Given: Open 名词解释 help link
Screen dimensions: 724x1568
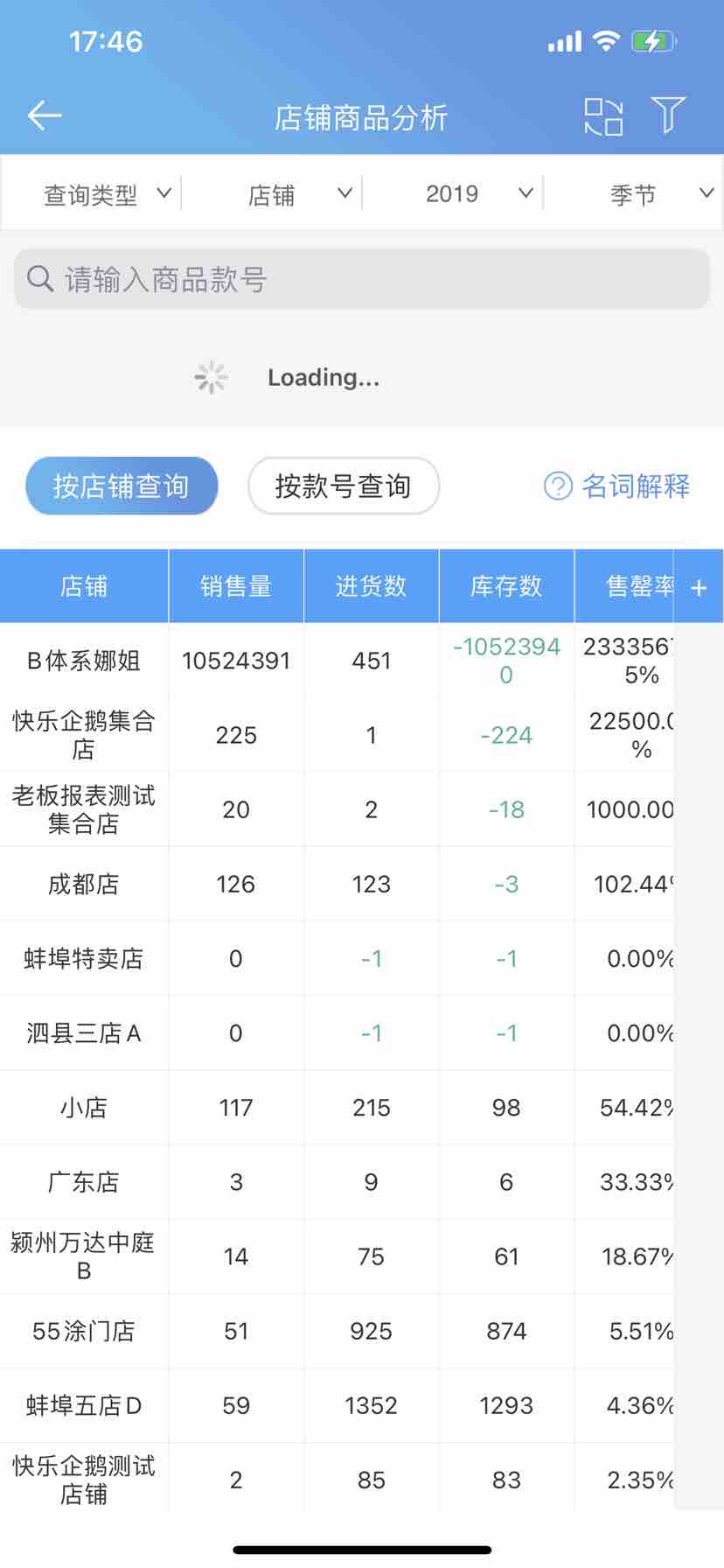Looking at the screenshot, I should point(617,486).
